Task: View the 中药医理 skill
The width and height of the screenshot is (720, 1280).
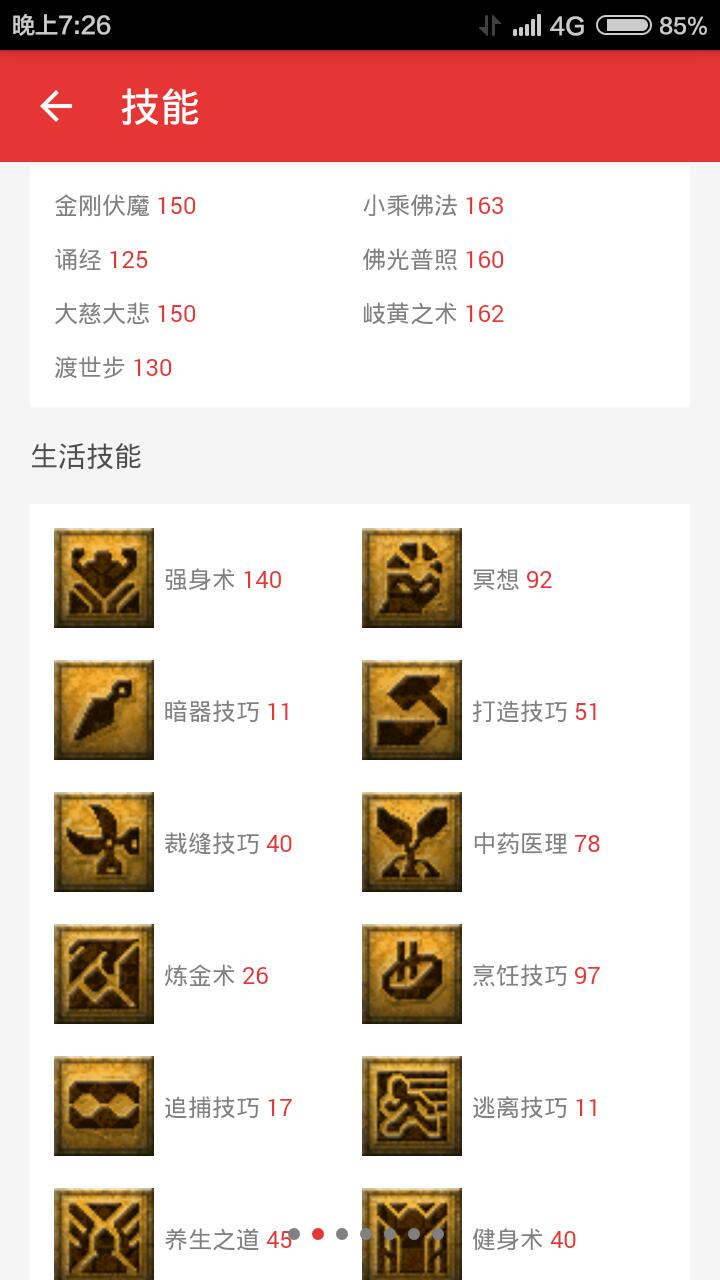Action: point(412,842)
